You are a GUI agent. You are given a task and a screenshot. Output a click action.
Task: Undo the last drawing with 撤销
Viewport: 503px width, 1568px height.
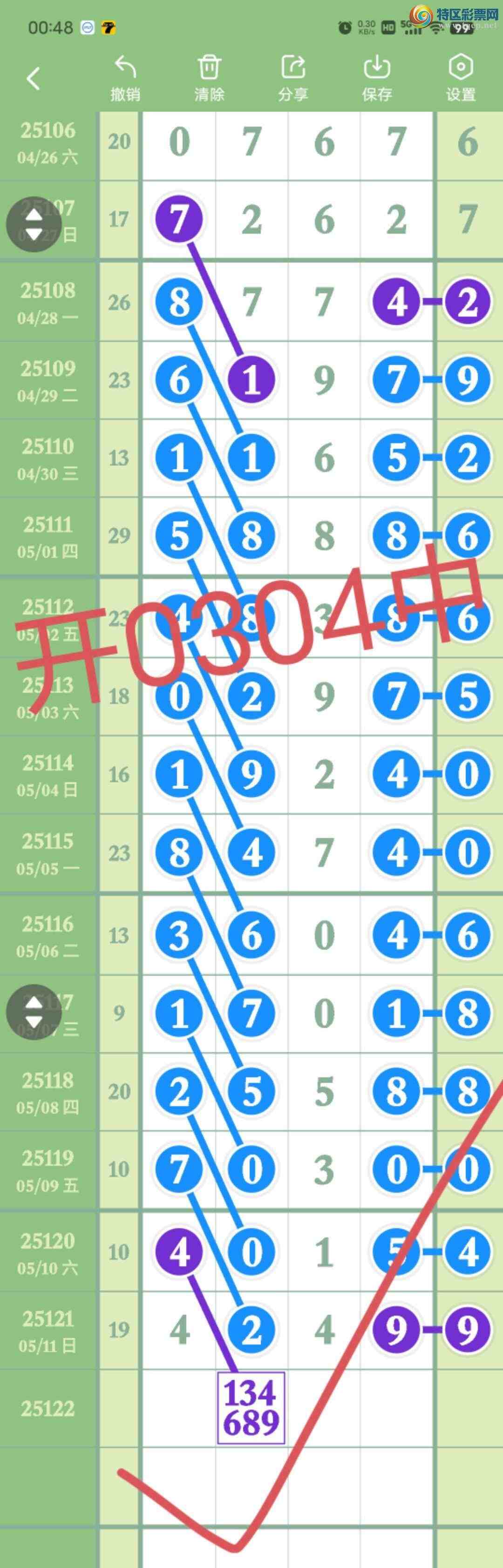click(x=125, y=79)
